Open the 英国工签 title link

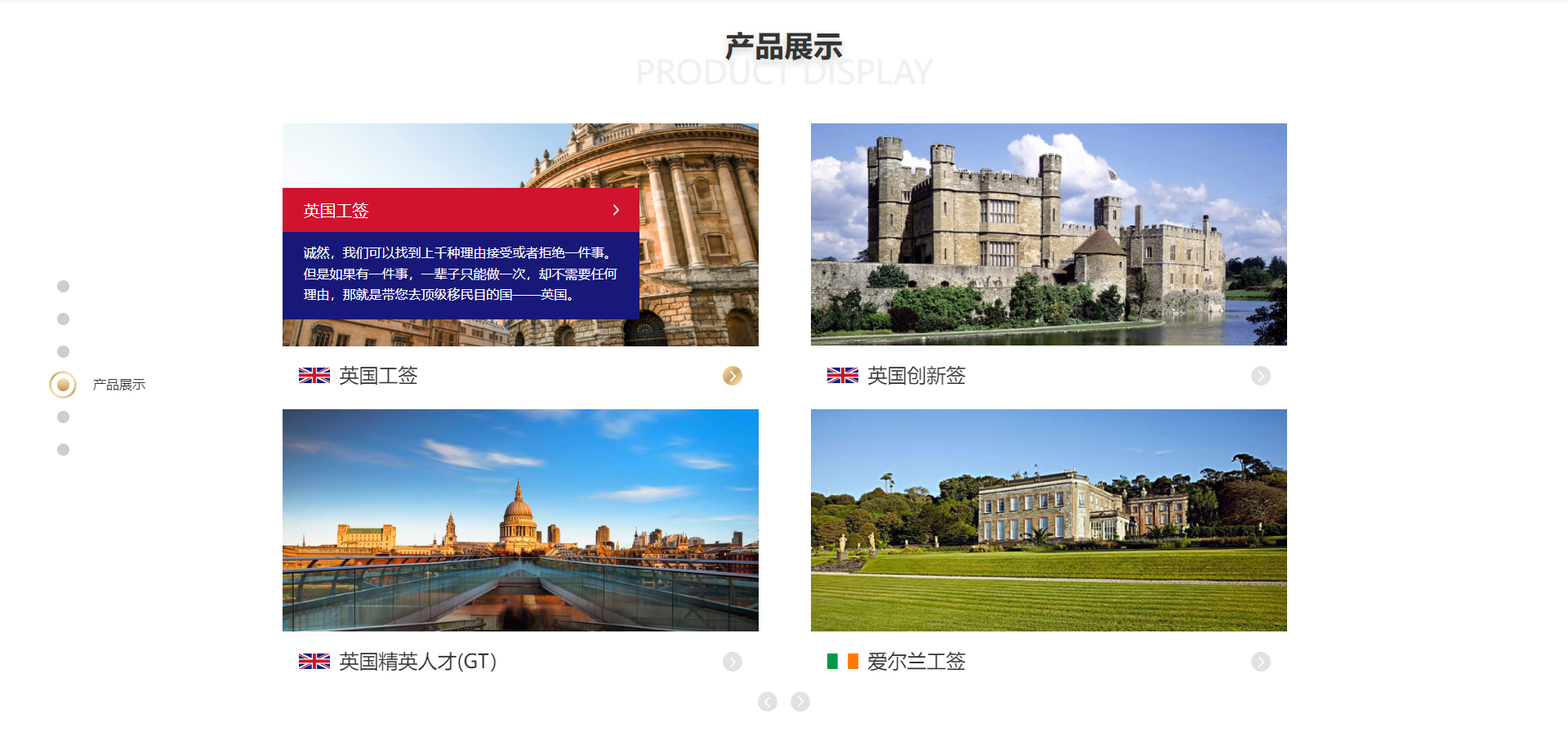pyautogui.click(x=378, y=376)
